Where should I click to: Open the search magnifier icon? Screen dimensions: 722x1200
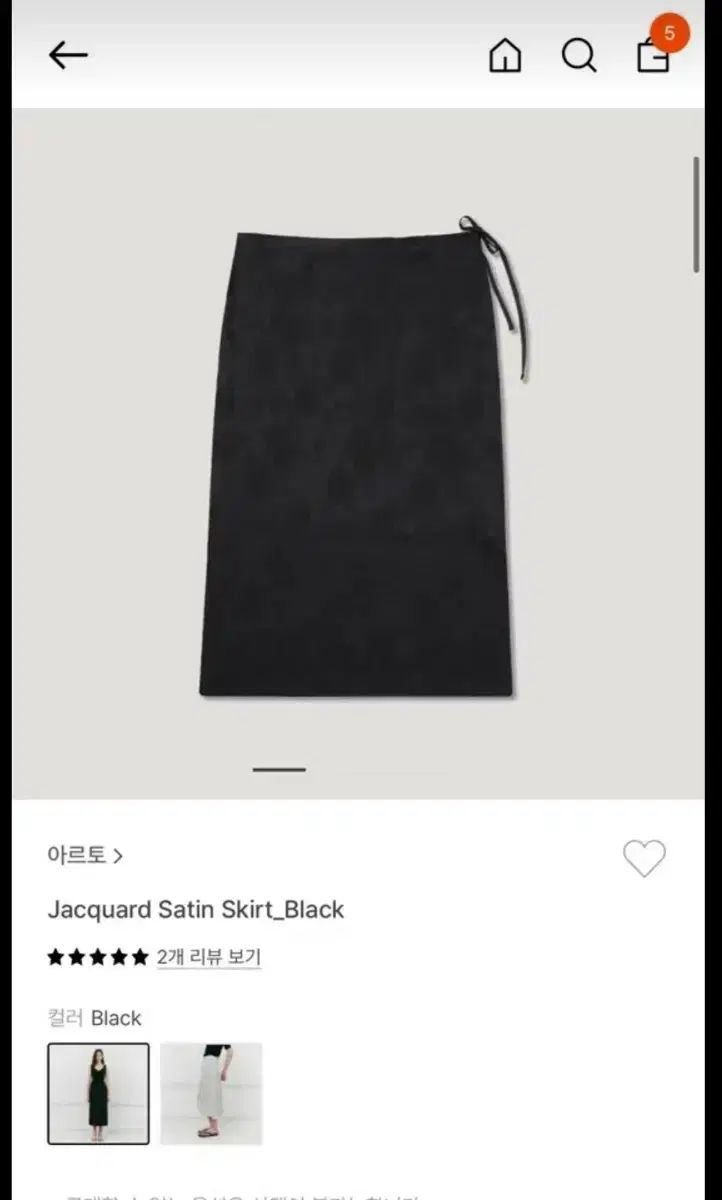579,55
